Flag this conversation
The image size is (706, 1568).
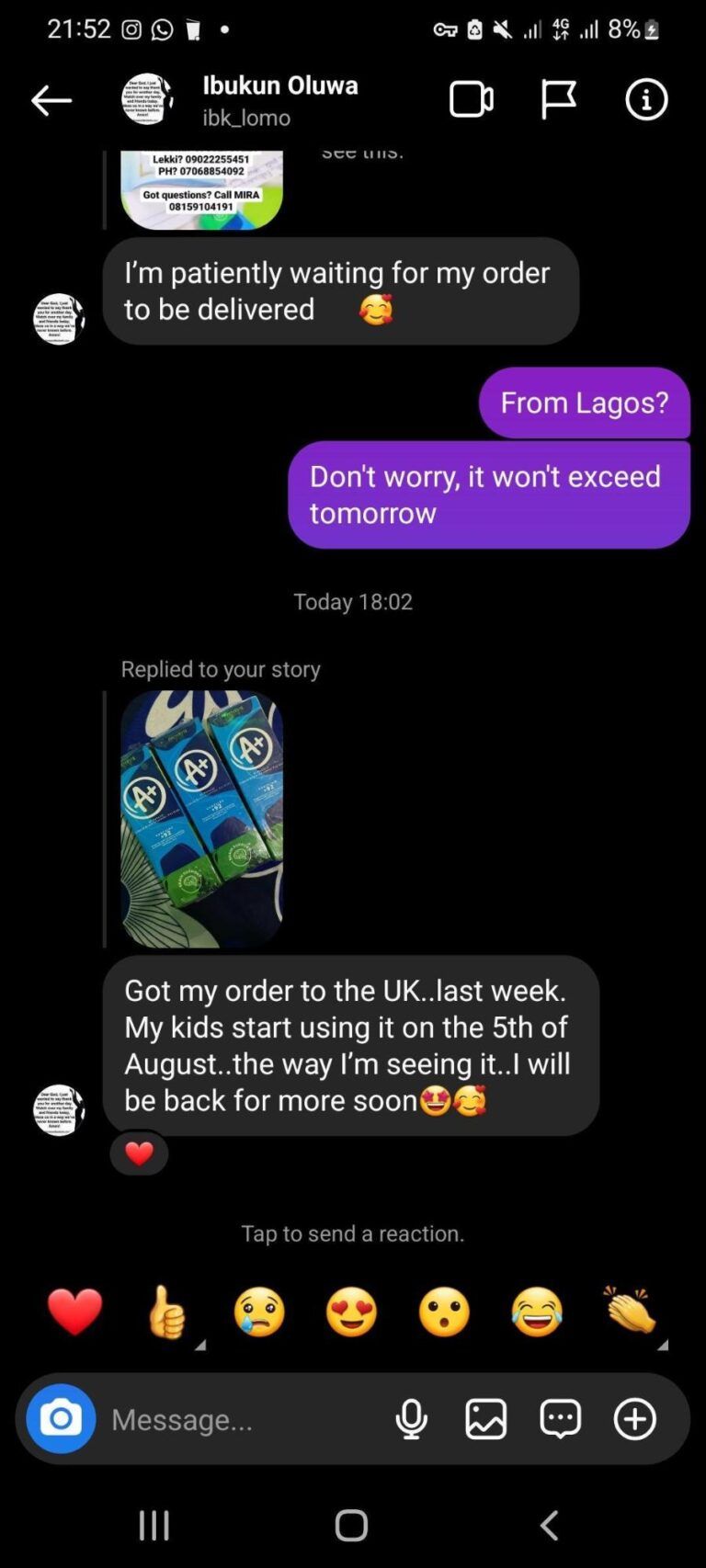pos(558,99)
